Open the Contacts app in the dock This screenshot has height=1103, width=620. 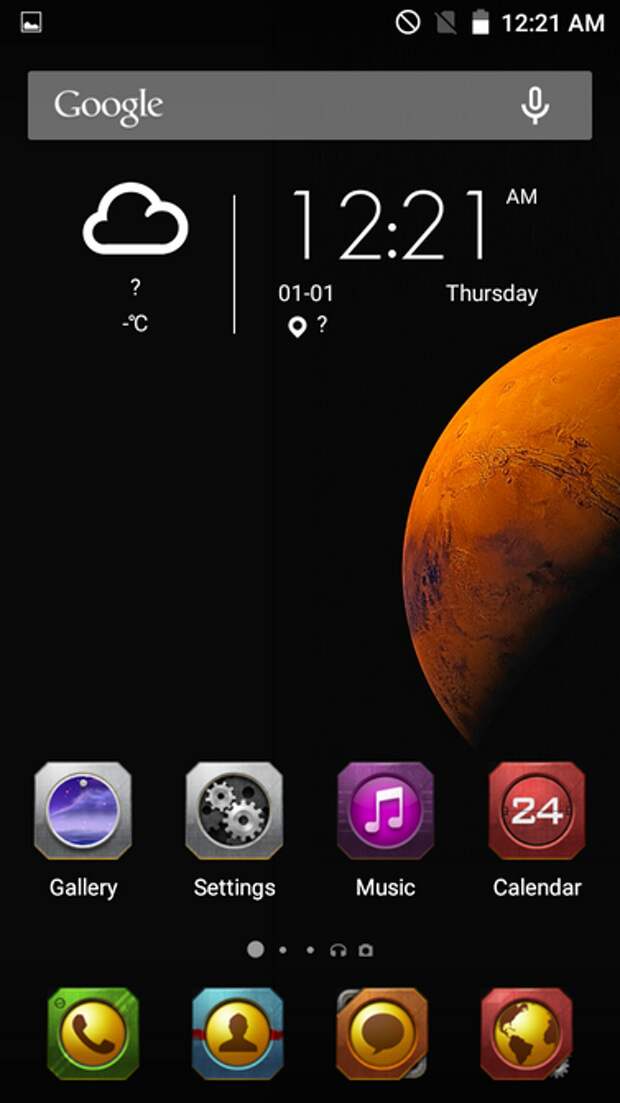[x=237, y=1033]
